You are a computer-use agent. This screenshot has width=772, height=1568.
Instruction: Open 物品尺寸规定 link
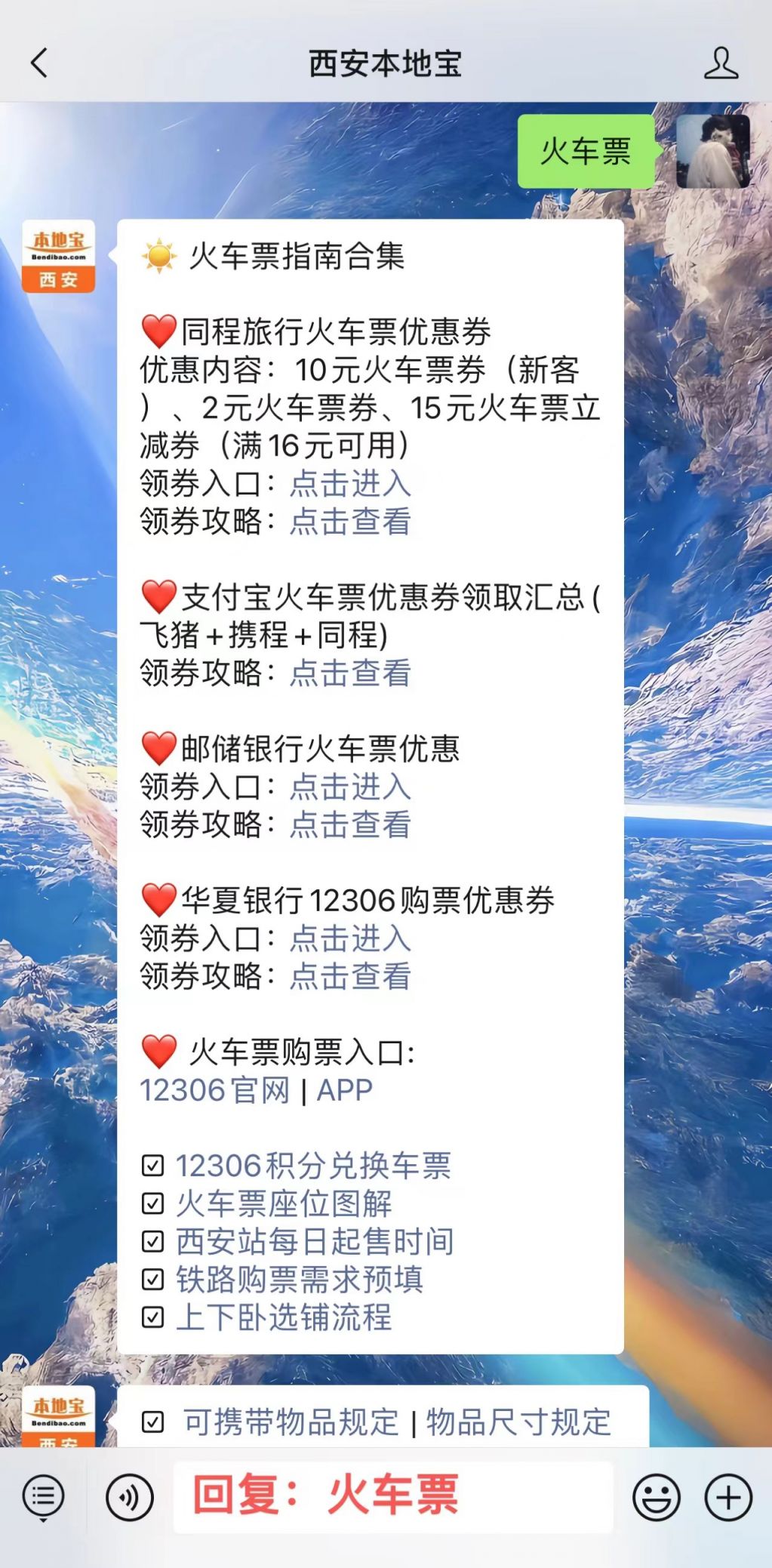pos(518,1422)
